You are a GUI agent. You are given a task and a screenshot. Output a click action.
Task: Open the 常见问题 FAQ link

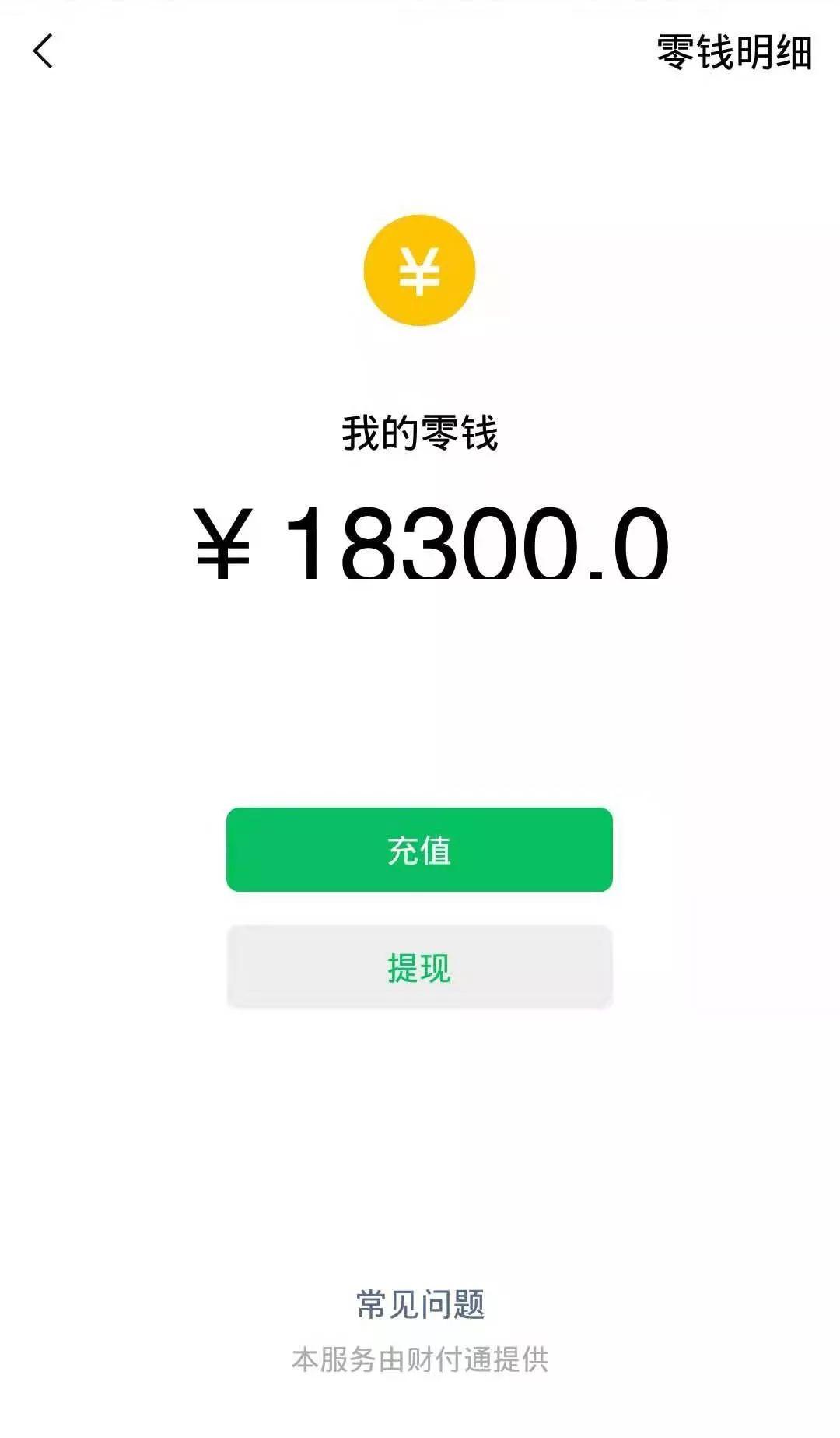pyautogui.click(x=420, y=1305)
